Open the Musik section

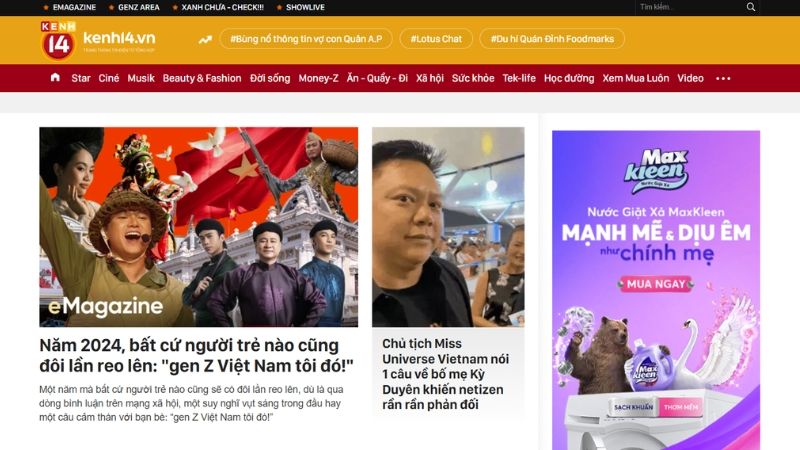point(141,78)
